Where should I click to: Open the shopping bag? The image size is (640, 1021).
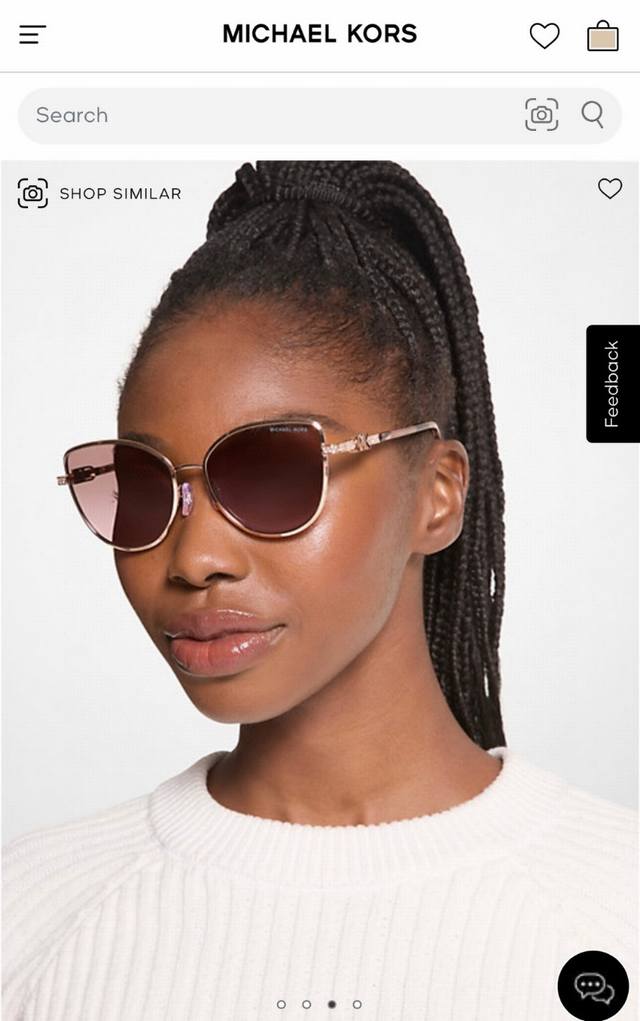pos(602,36)
